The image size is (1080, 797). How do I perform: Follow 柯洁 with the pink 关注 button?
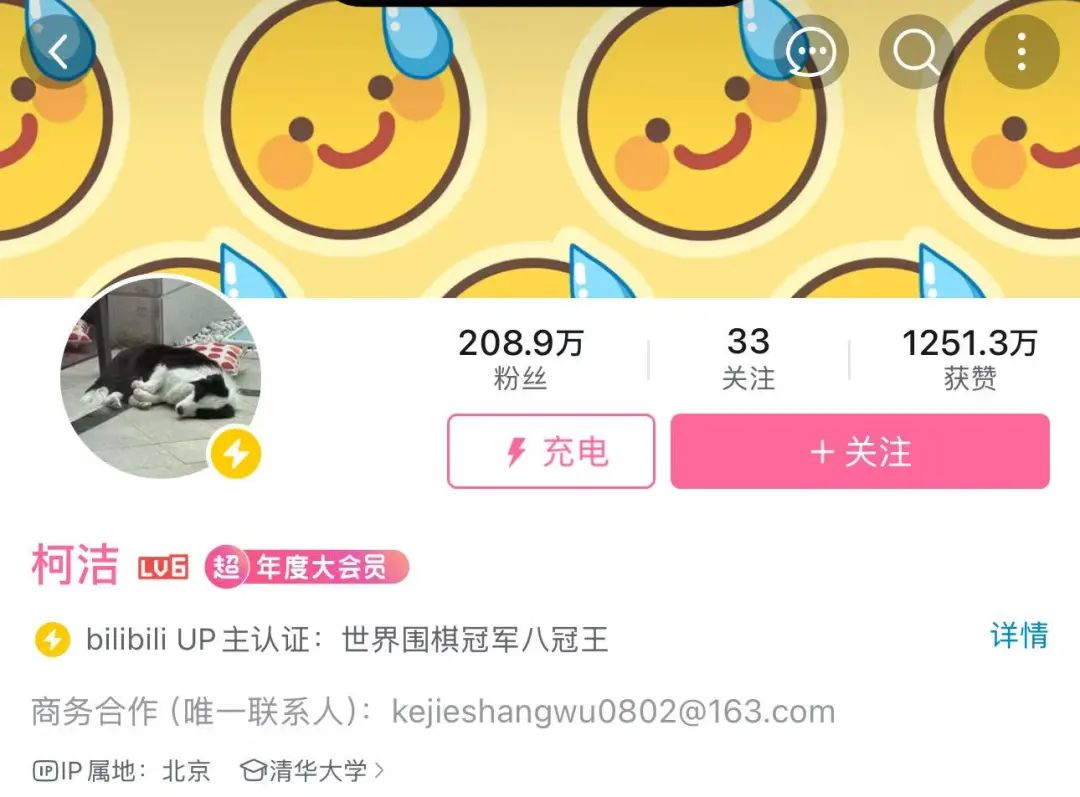(860, 452)
